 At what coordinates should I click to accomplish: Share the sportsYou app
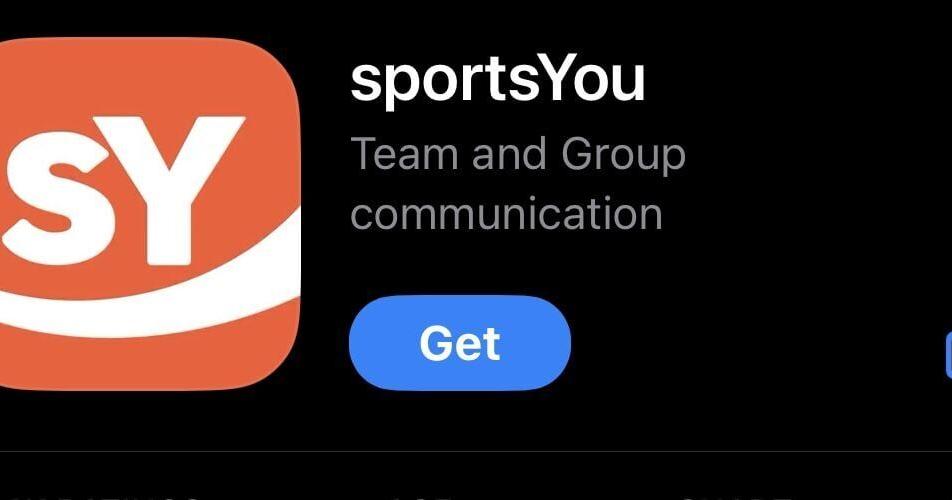pos(947,356)
